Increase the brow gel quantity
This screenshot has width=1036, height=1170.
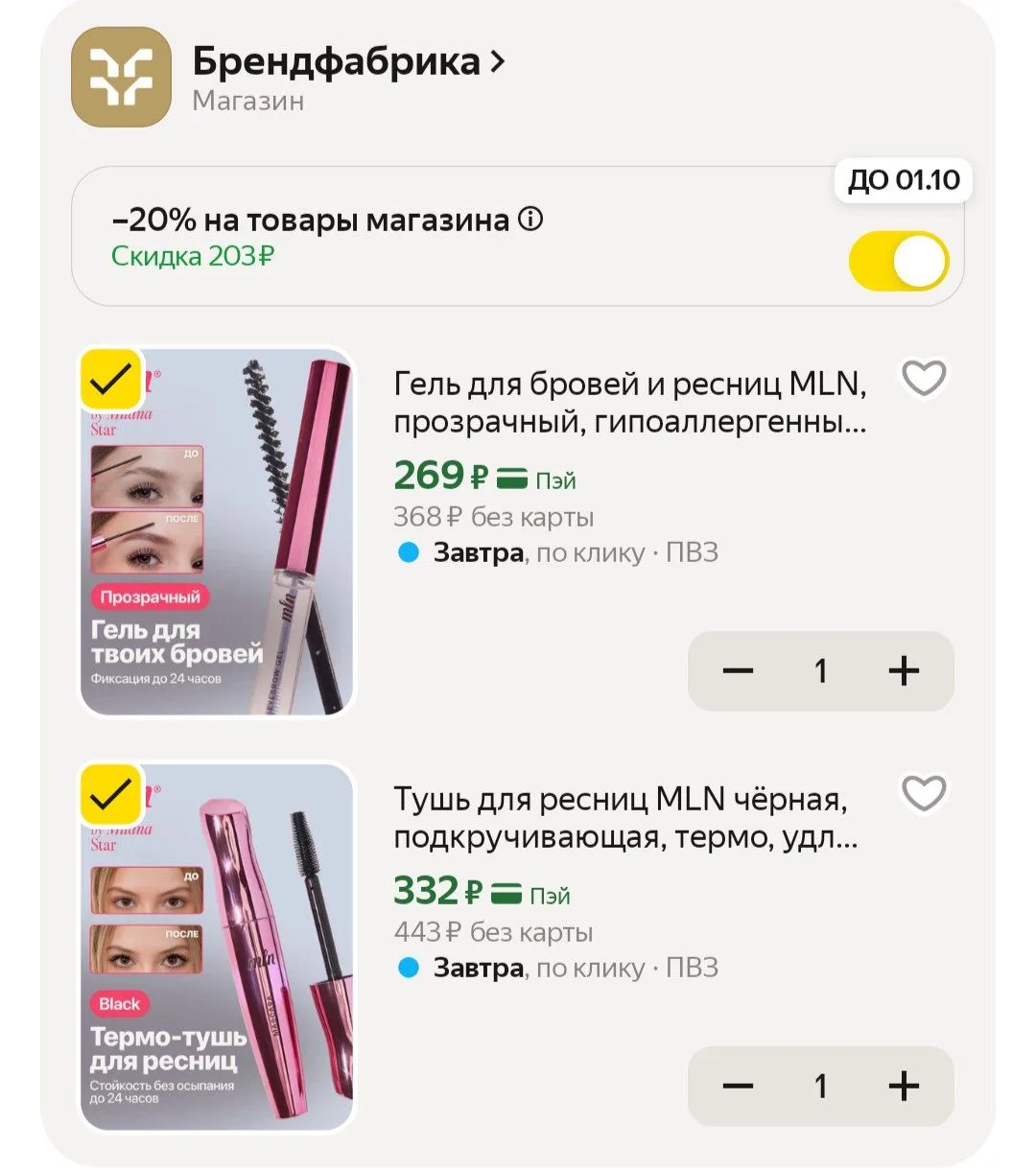904,670
